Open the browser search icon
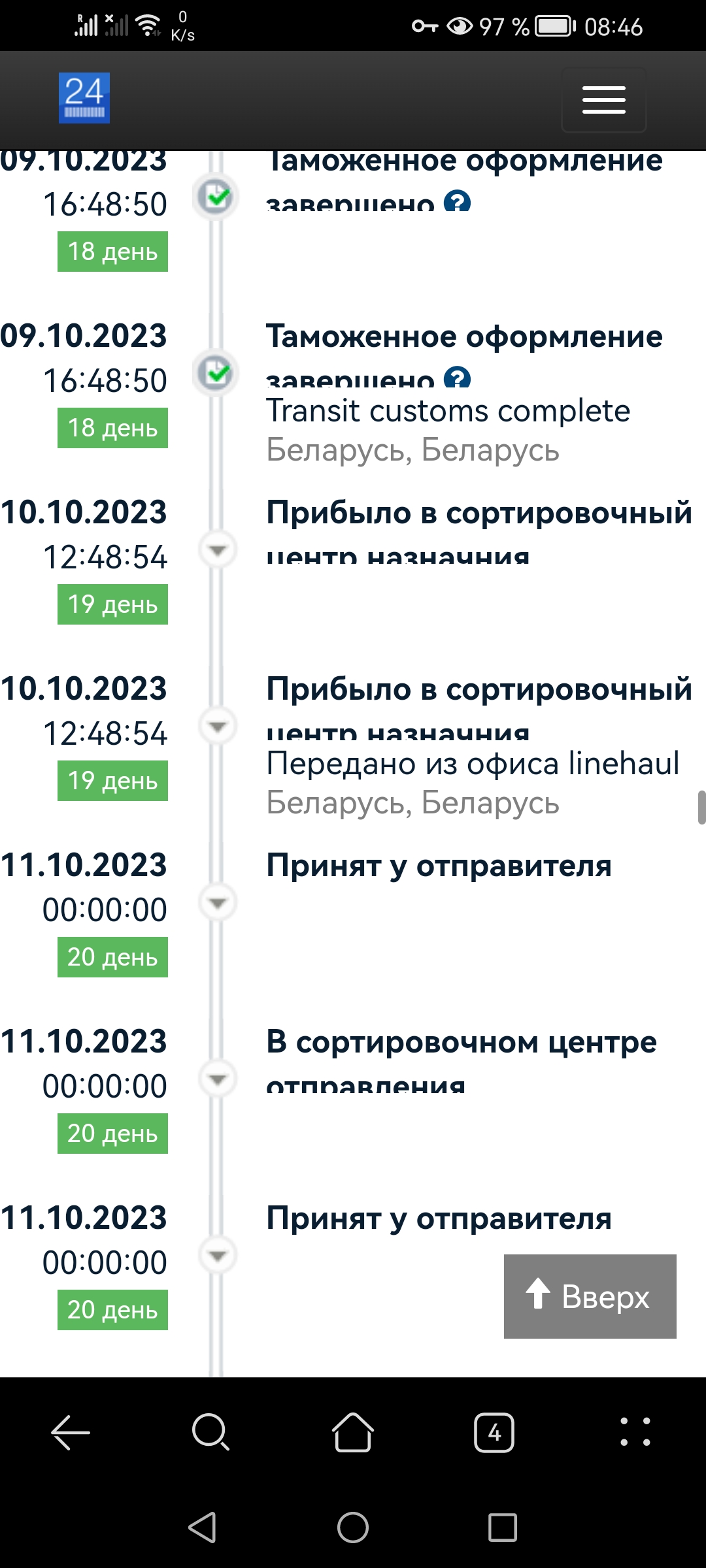Screen dimensions: 706x1568 tap(211, 1432)
